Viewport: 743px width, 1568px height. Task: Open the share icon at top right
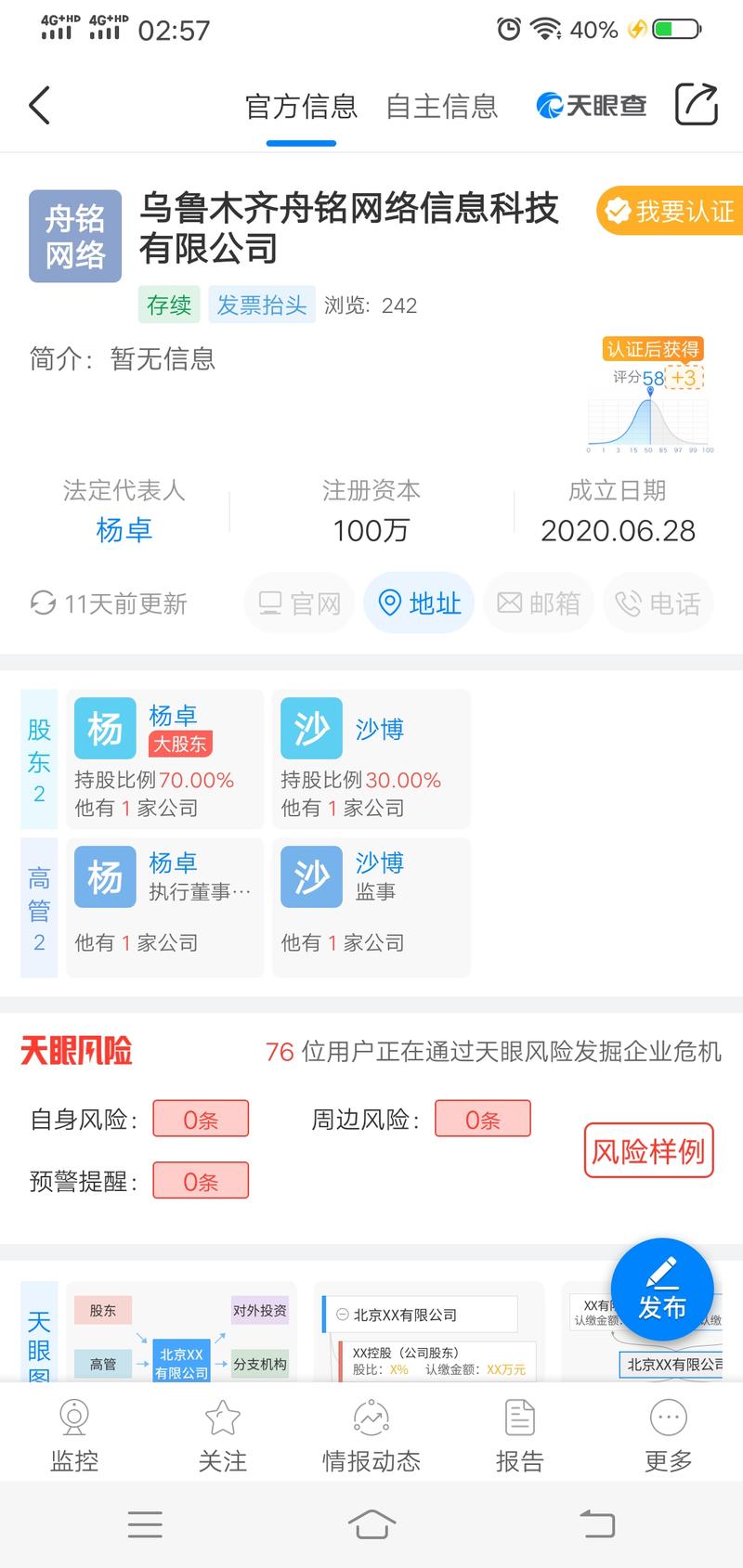pos(697,105)
